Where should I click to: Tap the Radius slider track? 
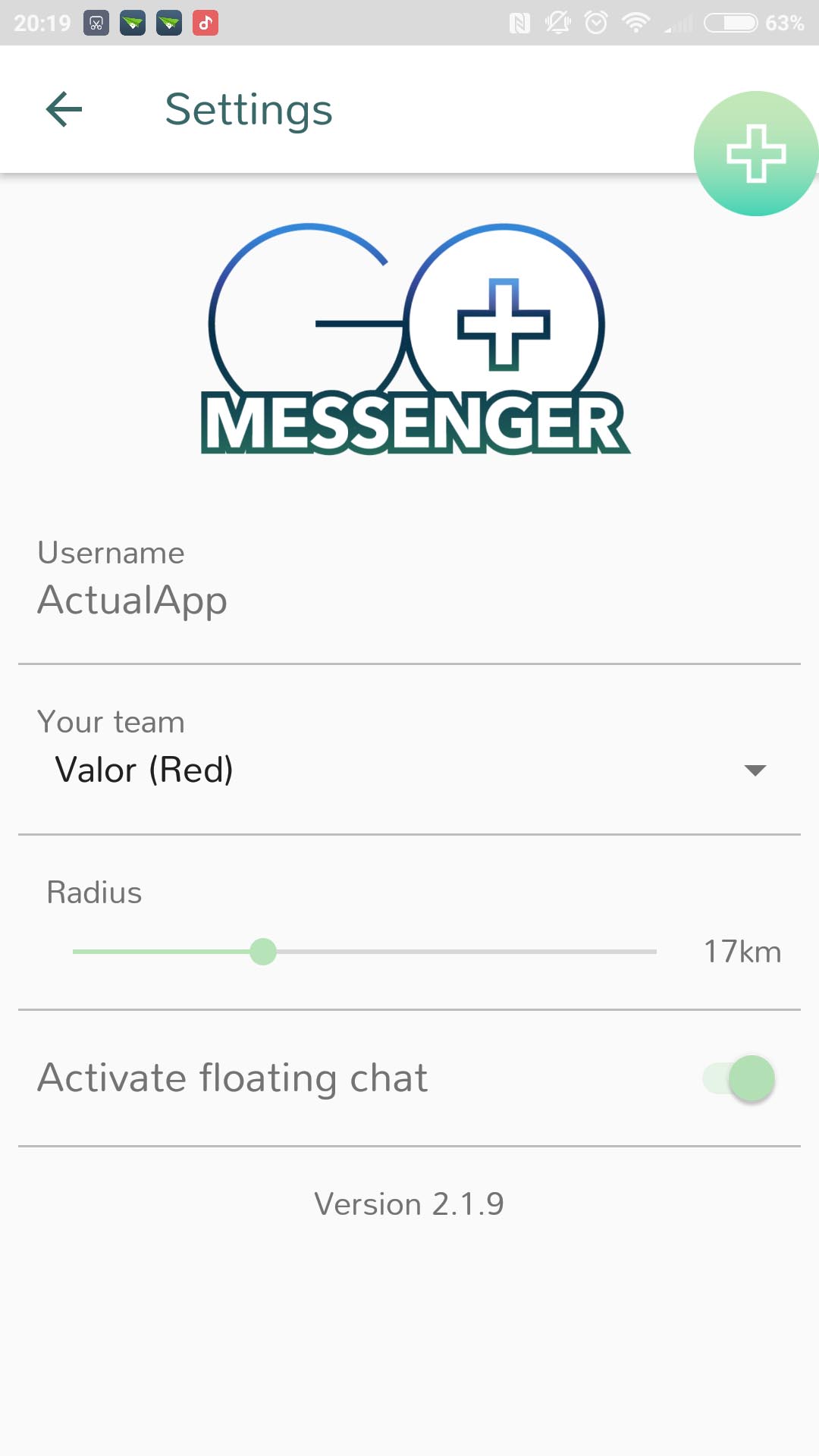point(364,952)
